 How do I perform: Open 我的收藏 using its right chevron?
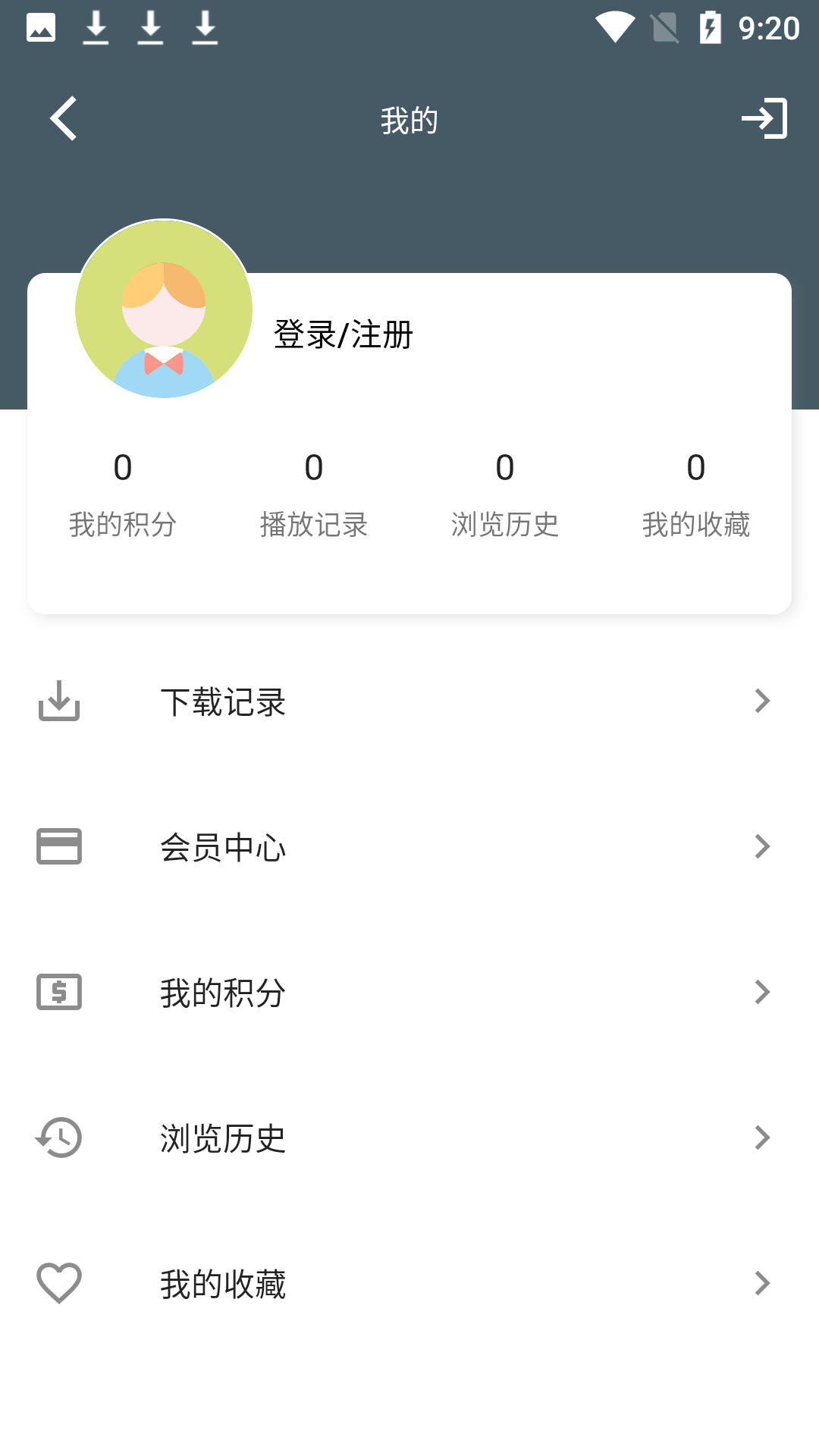click(x=761, y=1282)
